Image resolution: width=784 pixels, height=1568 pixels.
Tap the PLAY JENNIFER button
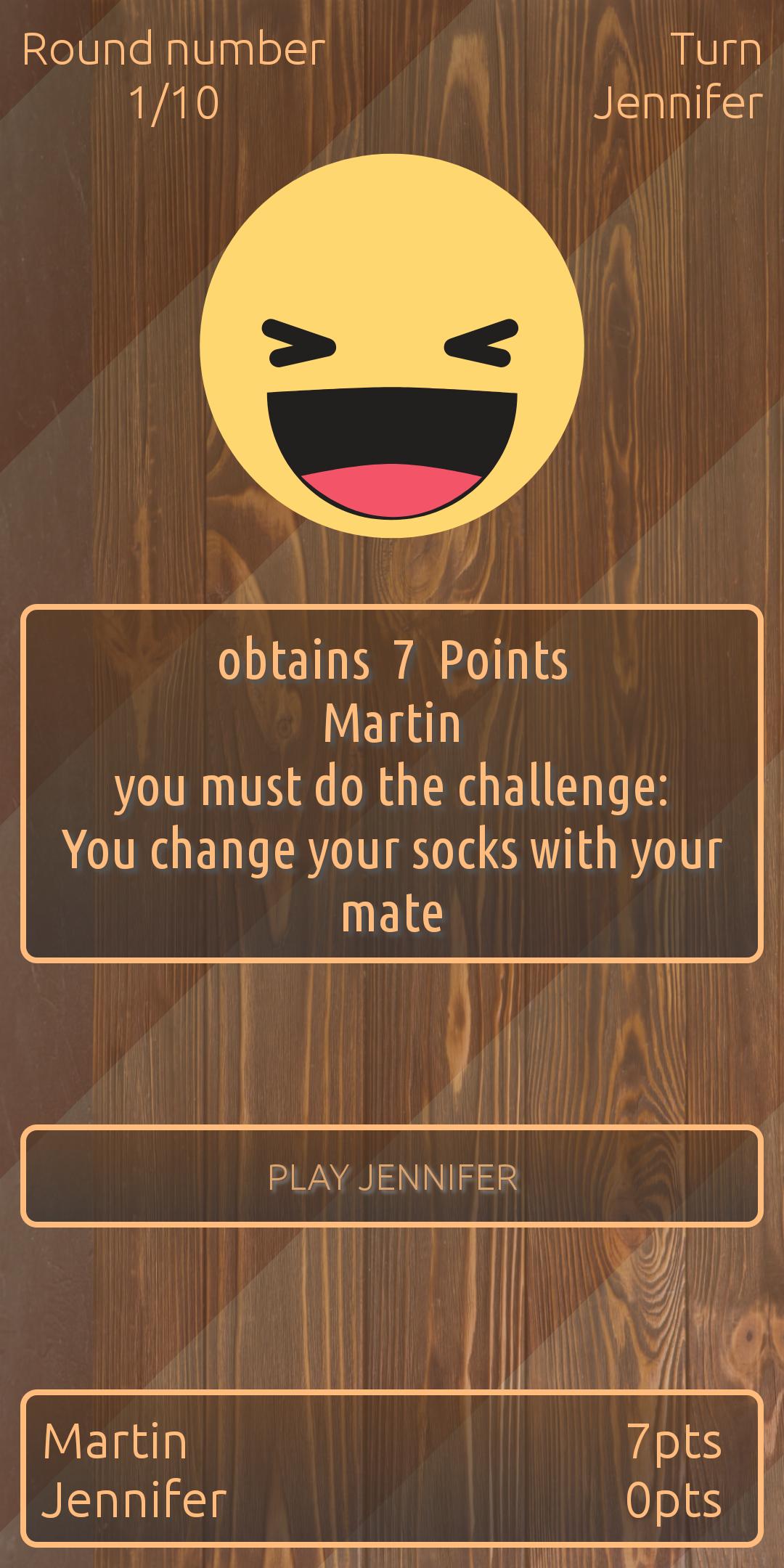click(392, 1177)
